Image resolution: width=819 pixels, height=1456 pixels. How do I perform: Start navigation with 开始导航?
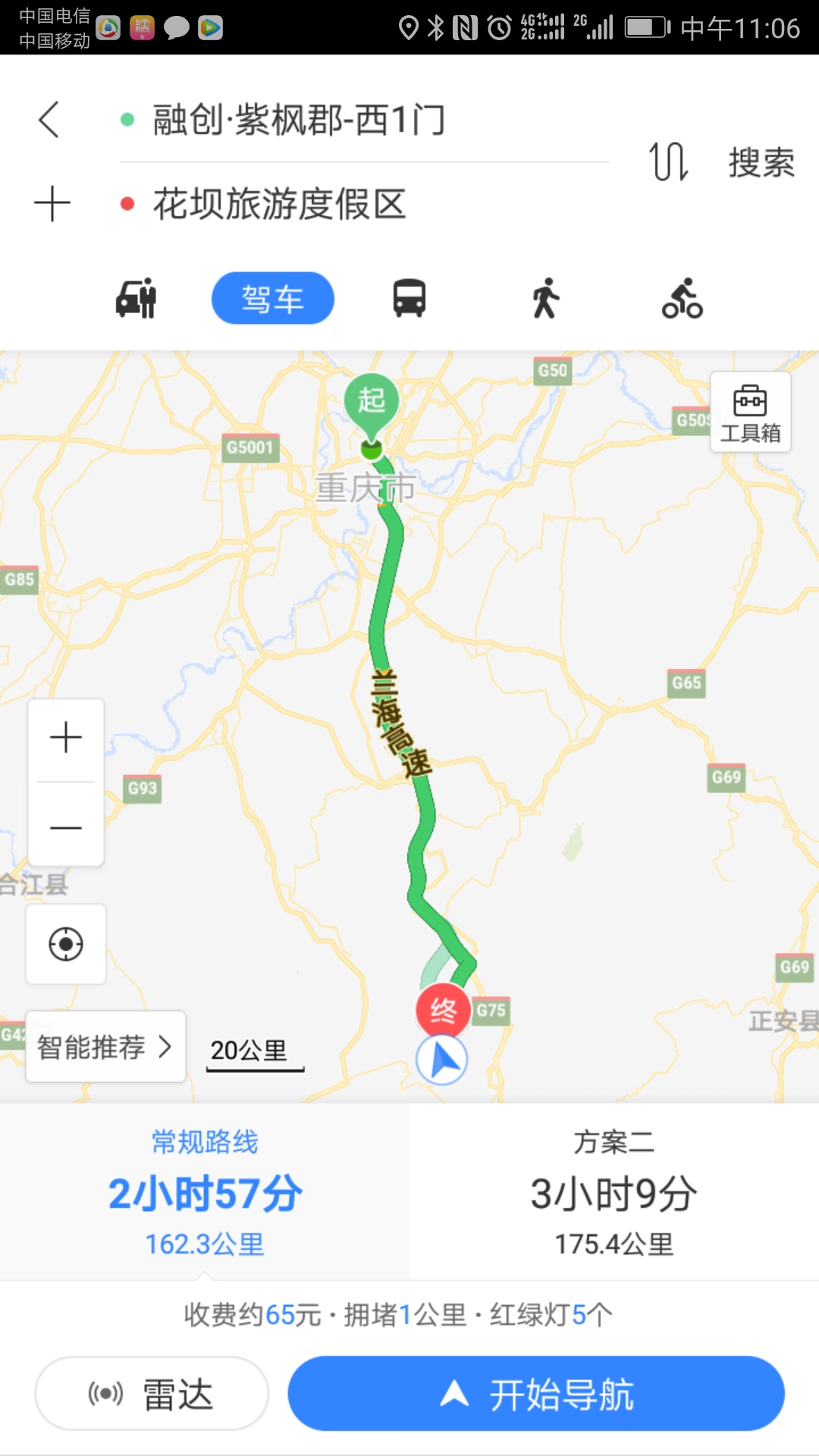coord(535,1393)
